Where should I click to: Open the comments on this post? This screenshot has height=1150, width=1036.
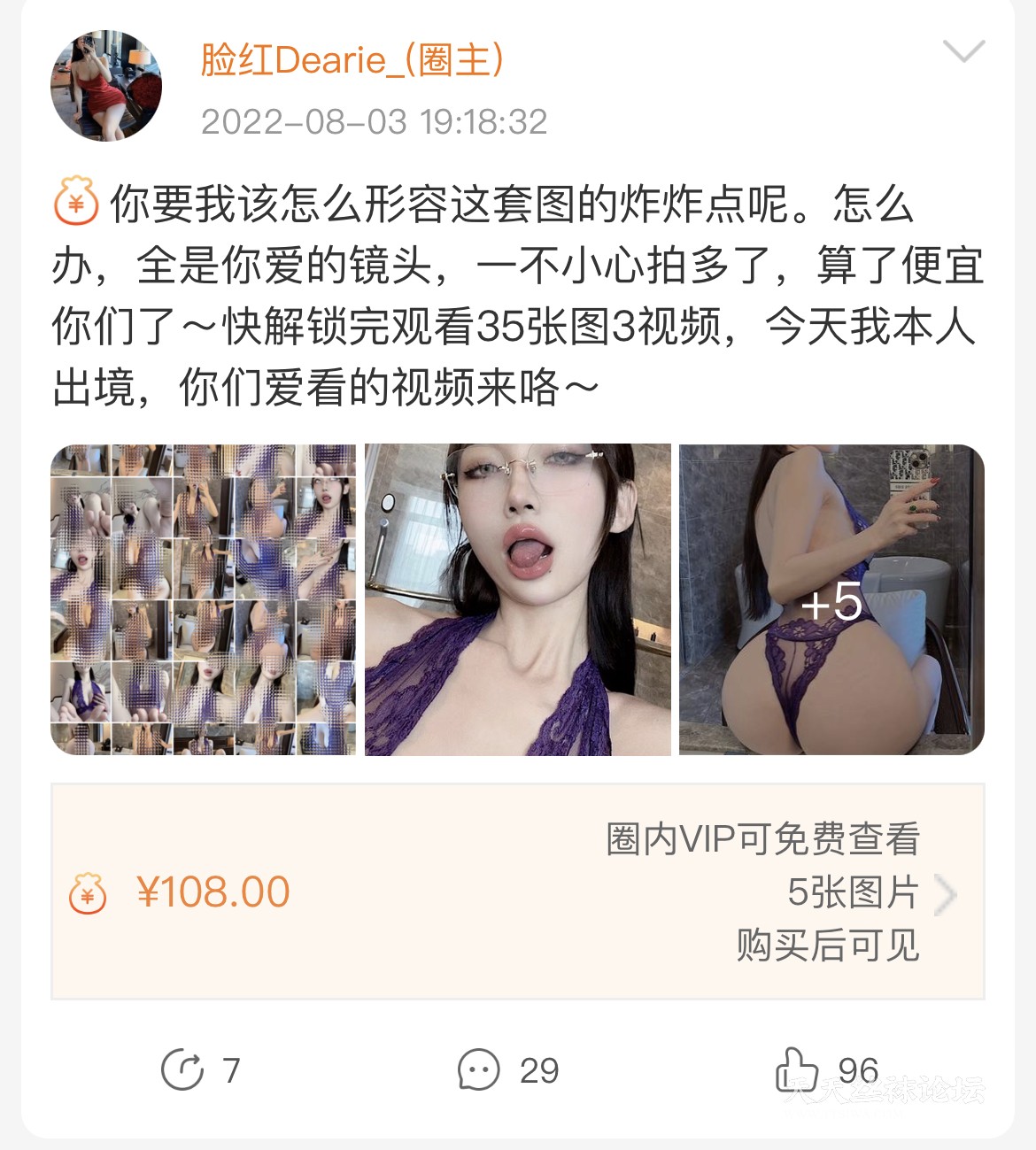pos(507,1069)
